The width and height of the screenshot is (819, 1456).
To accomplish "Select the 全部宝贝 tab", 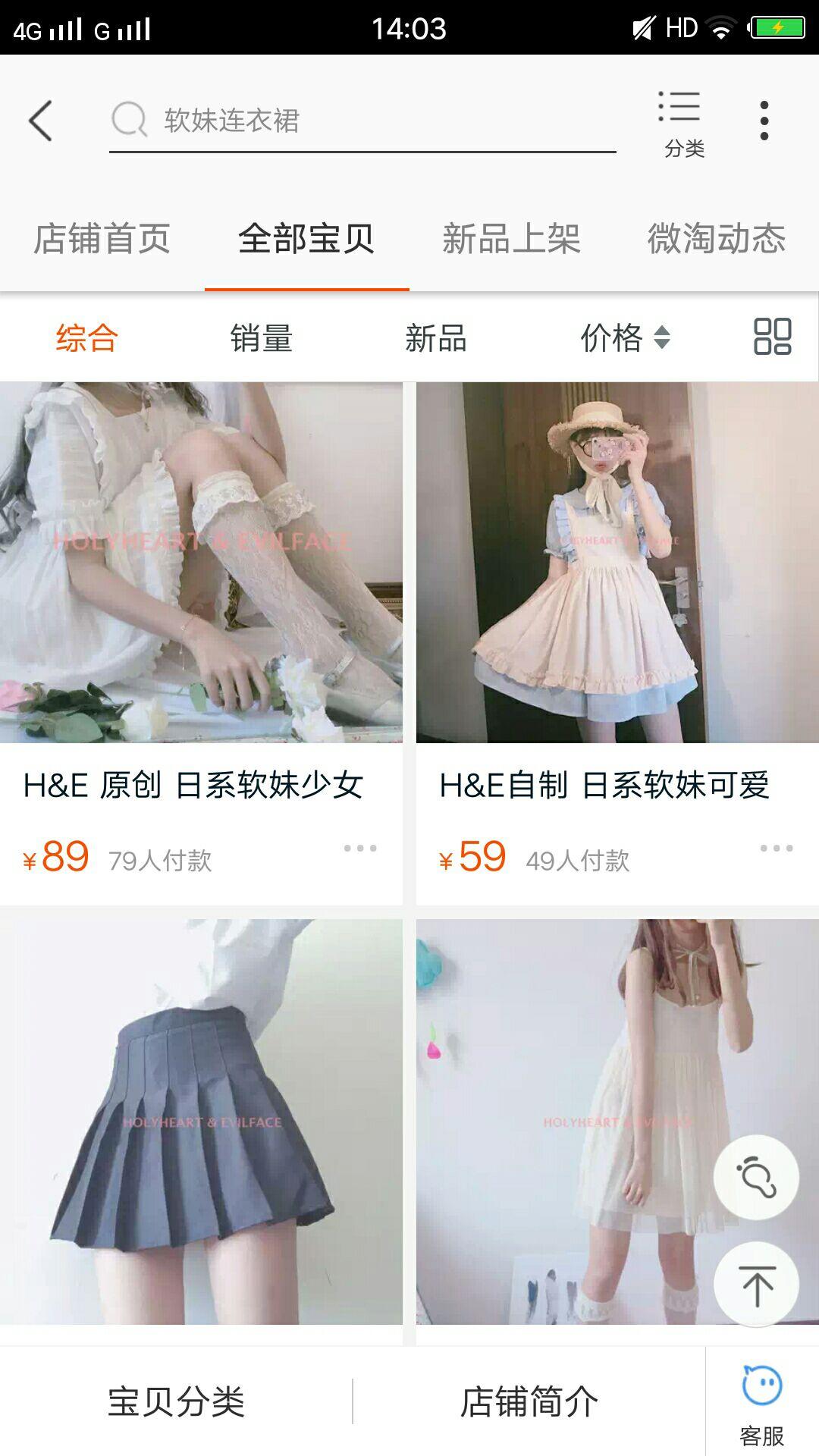I will tap(306, 239).
